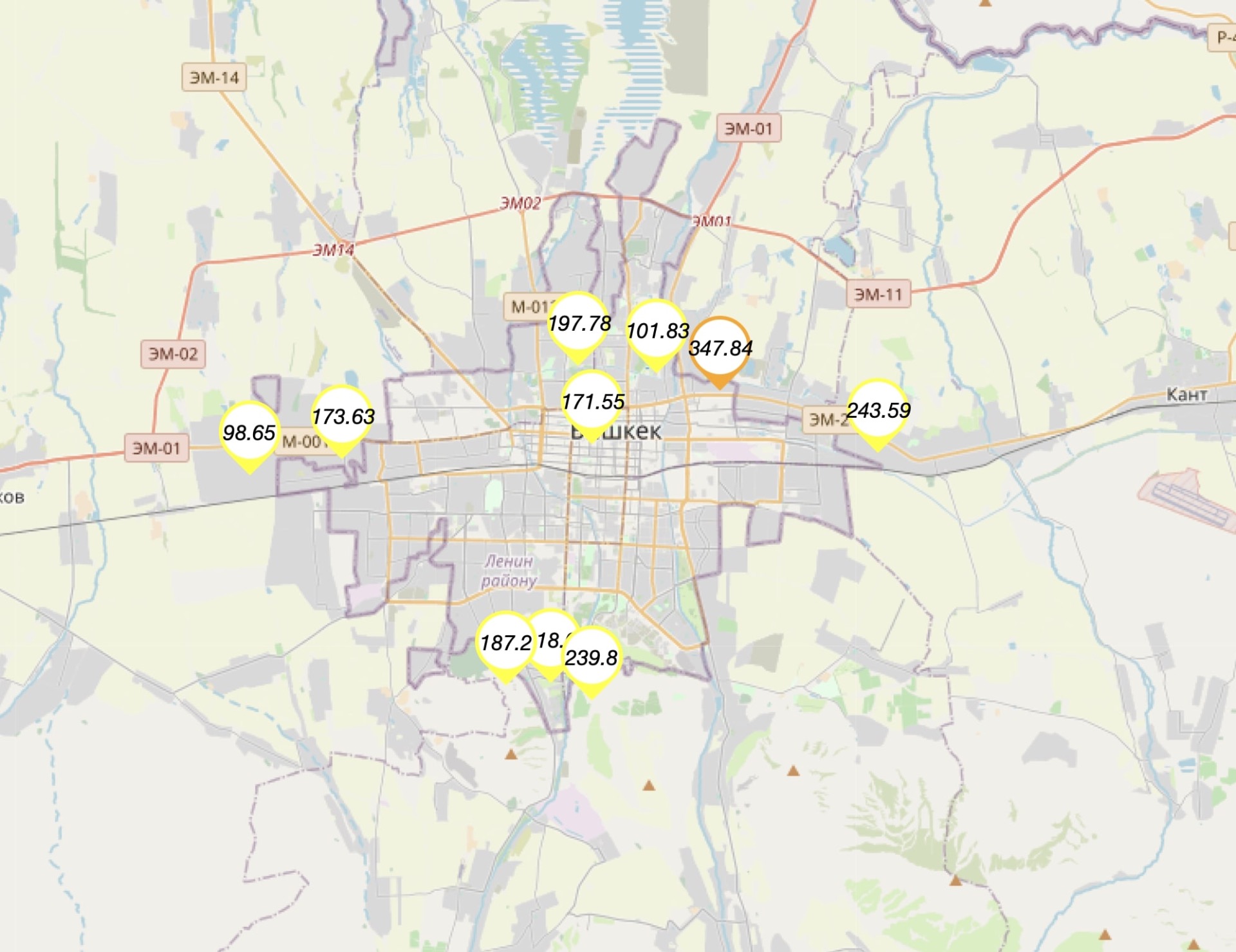The height and width of the screenshot is (952, 1236).
Task: Open the 239.8 marker
Action: (x=592, y=658)
